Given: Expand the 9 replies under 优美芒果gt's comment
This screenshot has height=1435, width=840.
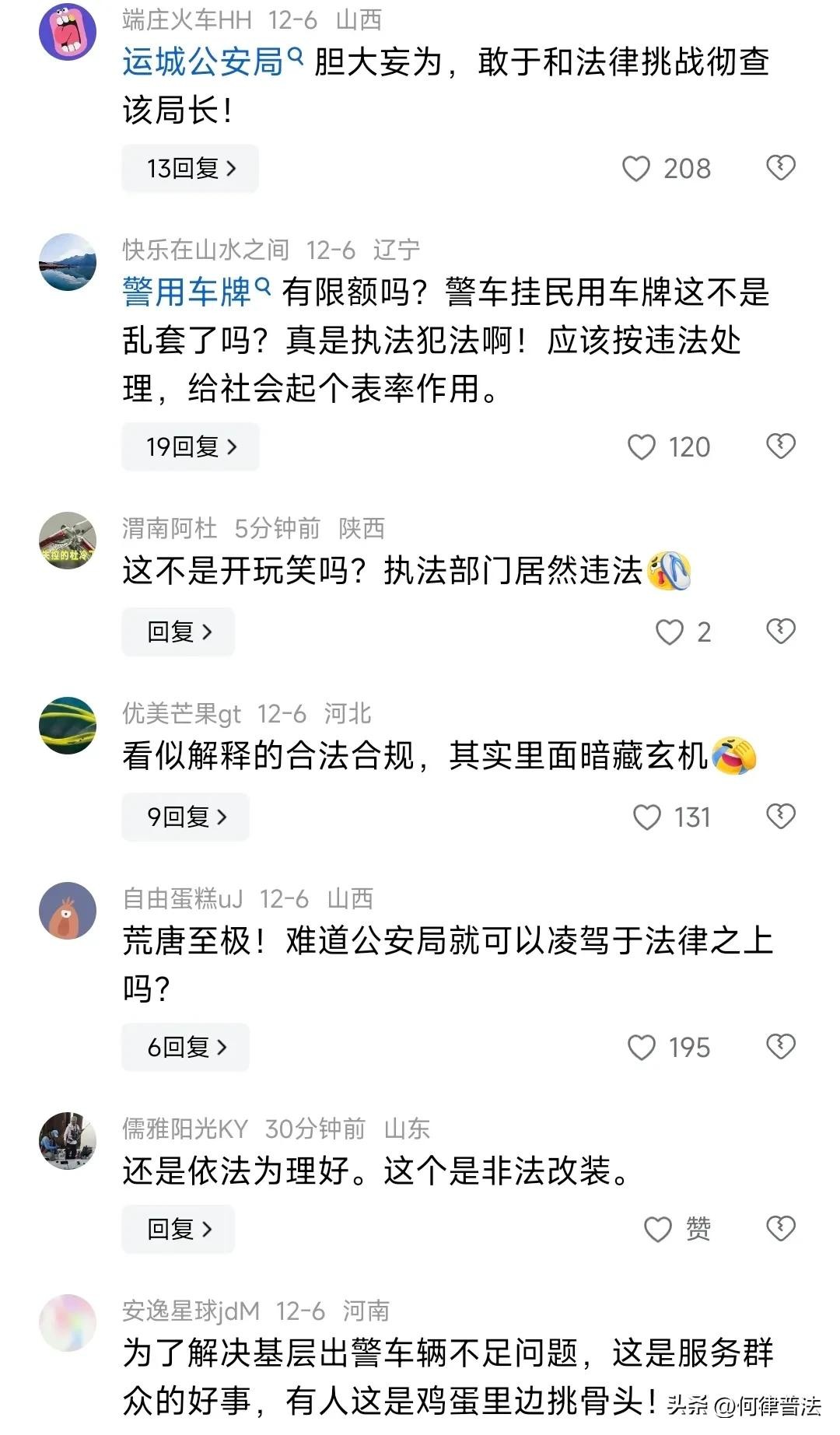Looking at the screenshot, I should click(x=185, y=817).
